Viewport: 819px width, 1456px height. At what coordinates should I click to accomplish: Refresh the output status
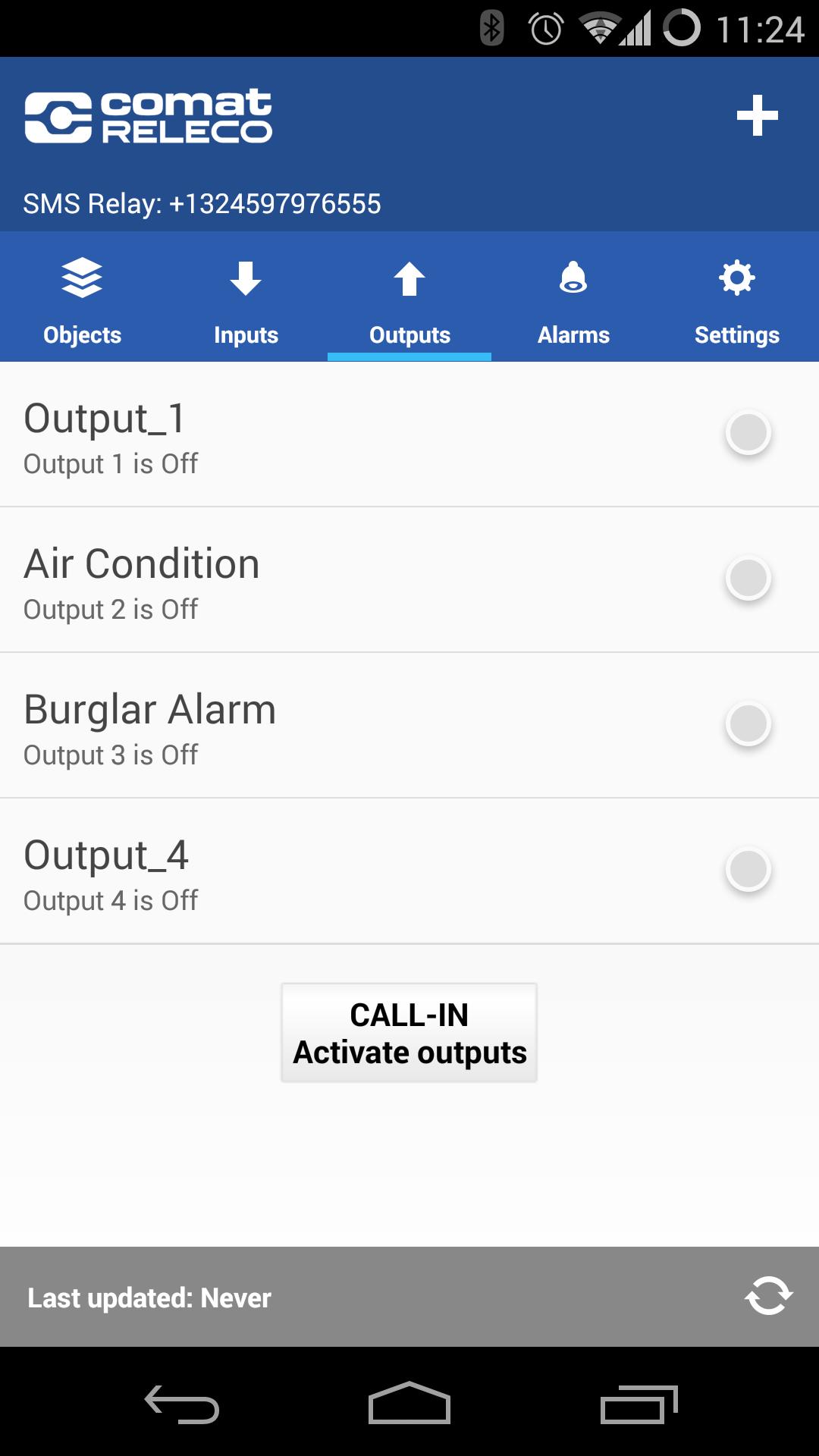[x=768, y=1295]
